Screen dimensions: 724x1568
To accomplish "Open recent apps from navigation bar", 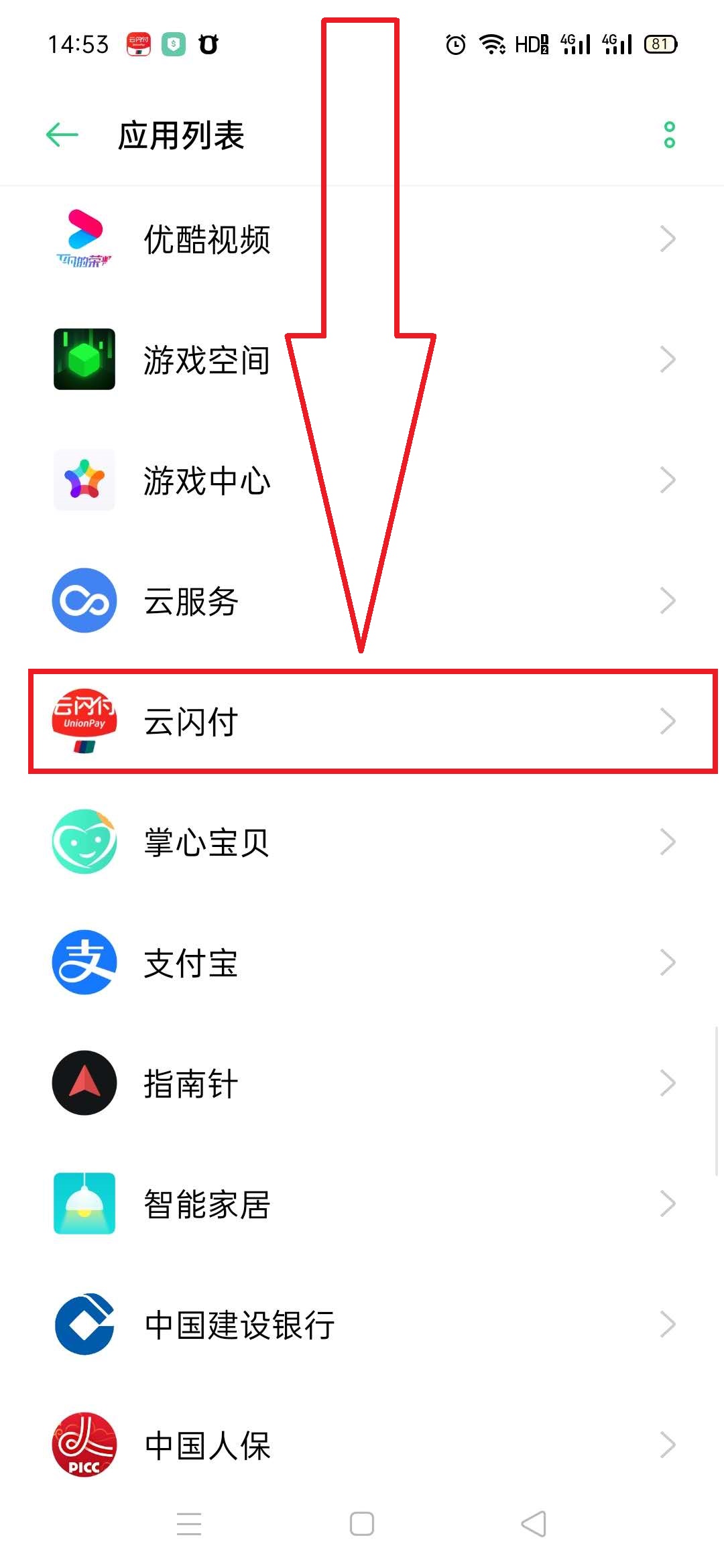I will (x=189, y=1524).
